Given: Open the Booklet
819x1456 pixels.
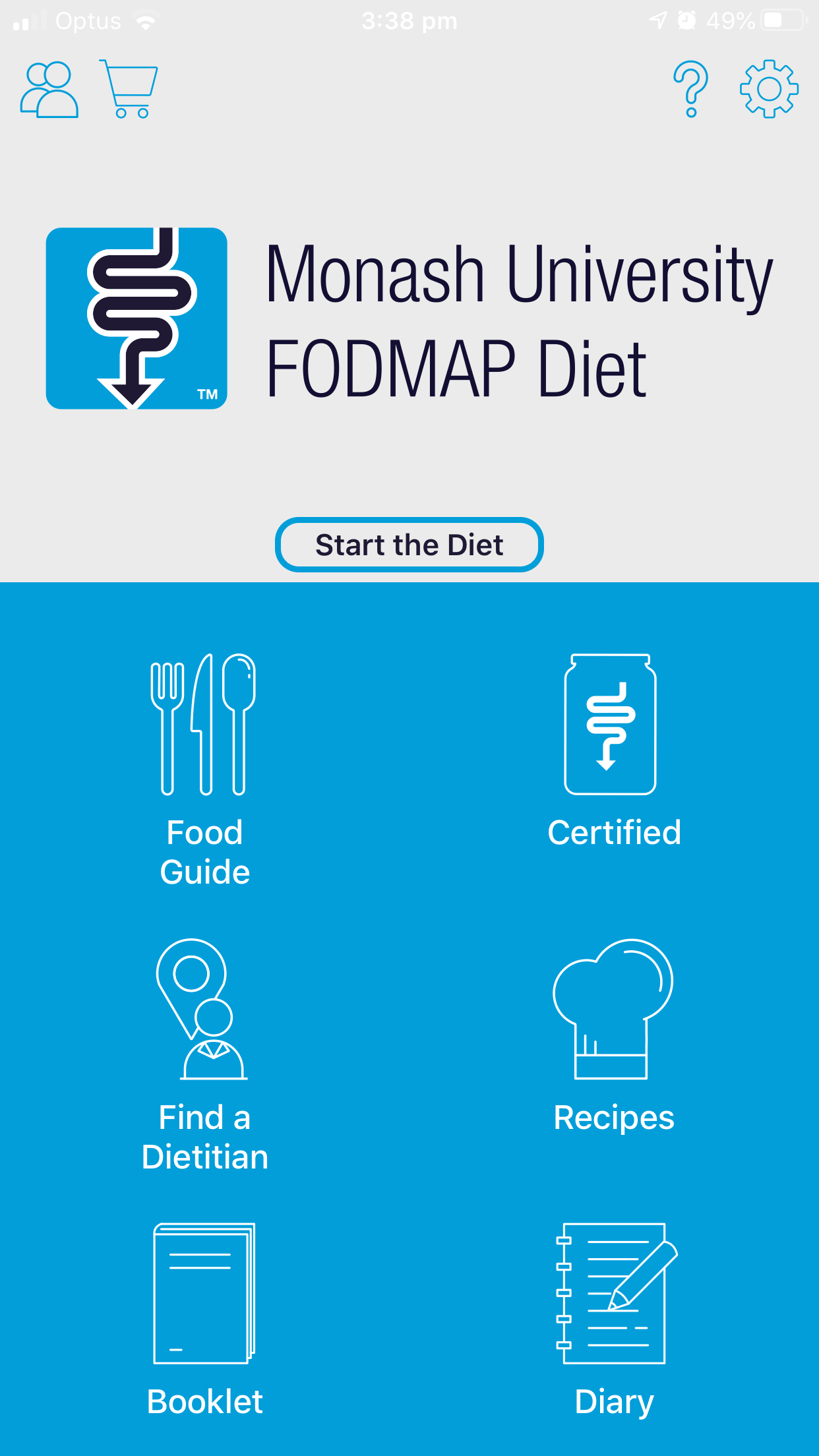Looking at the screenshot, I should point(204,1319).
